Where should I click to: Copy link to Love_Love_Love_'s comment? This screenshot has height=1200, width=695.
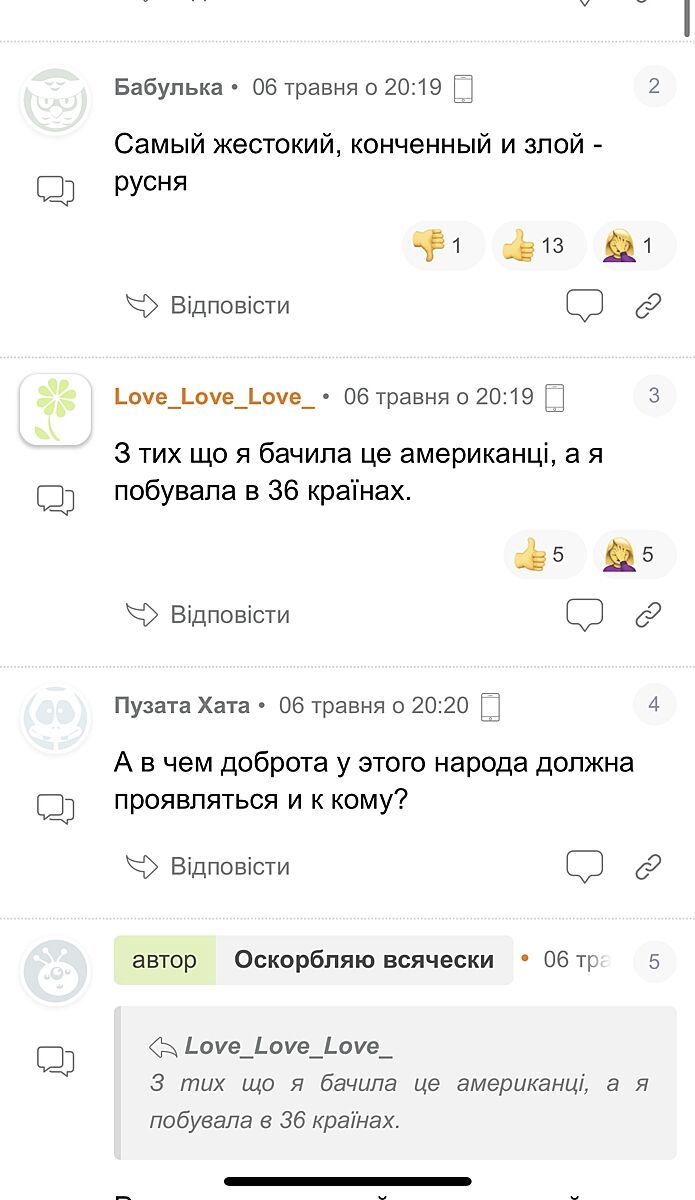(x=648, y=615)
